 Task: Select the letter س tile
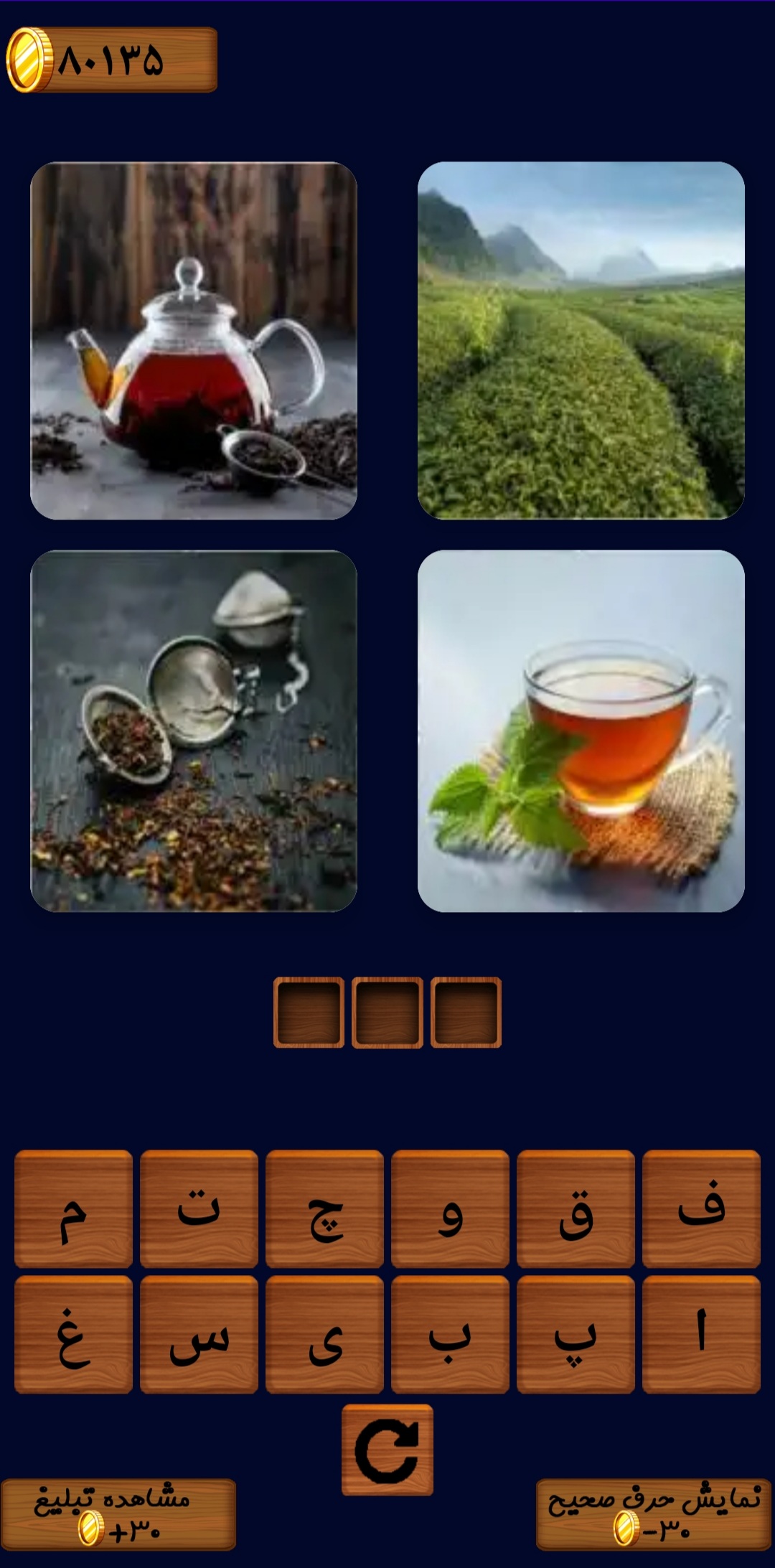(x=199, y=1334)
